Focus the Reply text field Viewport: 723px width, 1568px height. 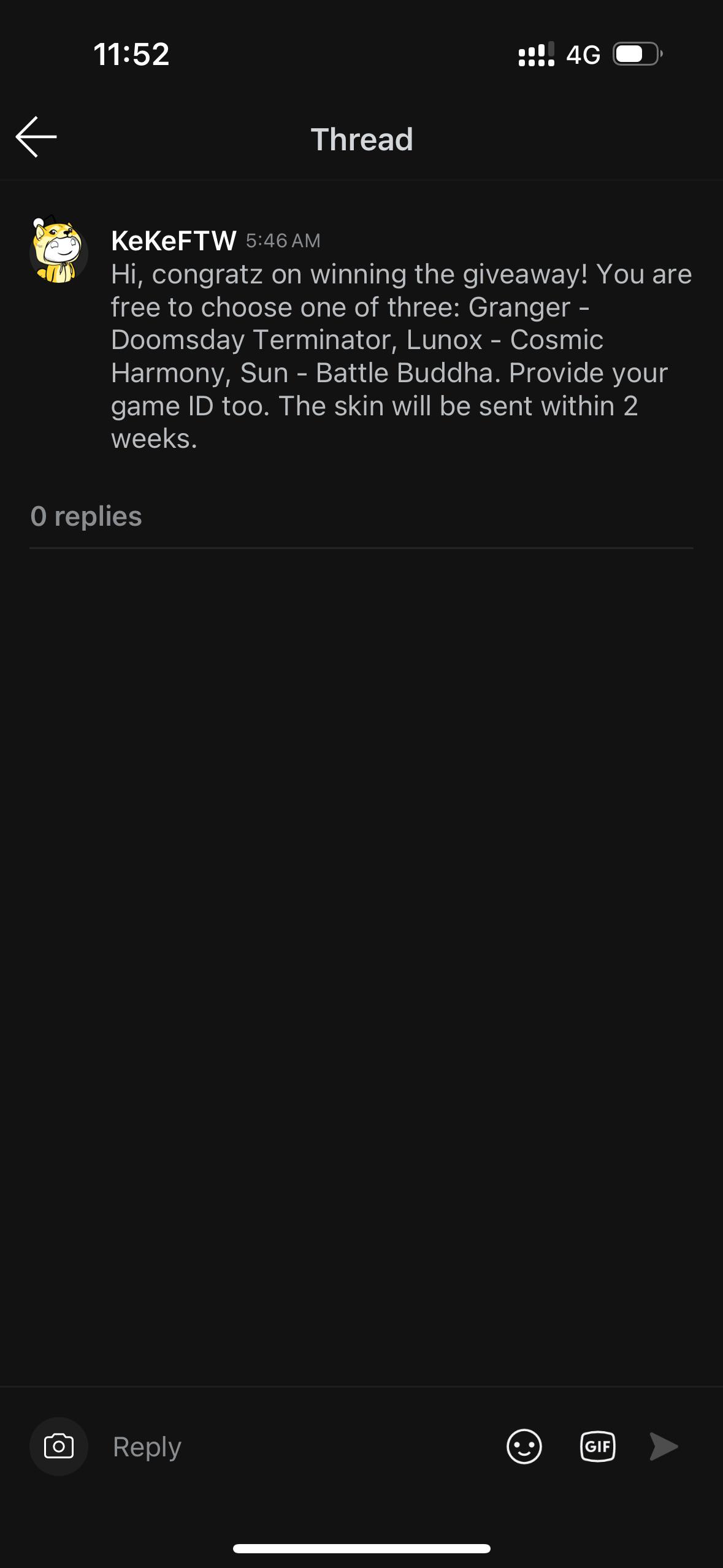[x=294, y=1447]
